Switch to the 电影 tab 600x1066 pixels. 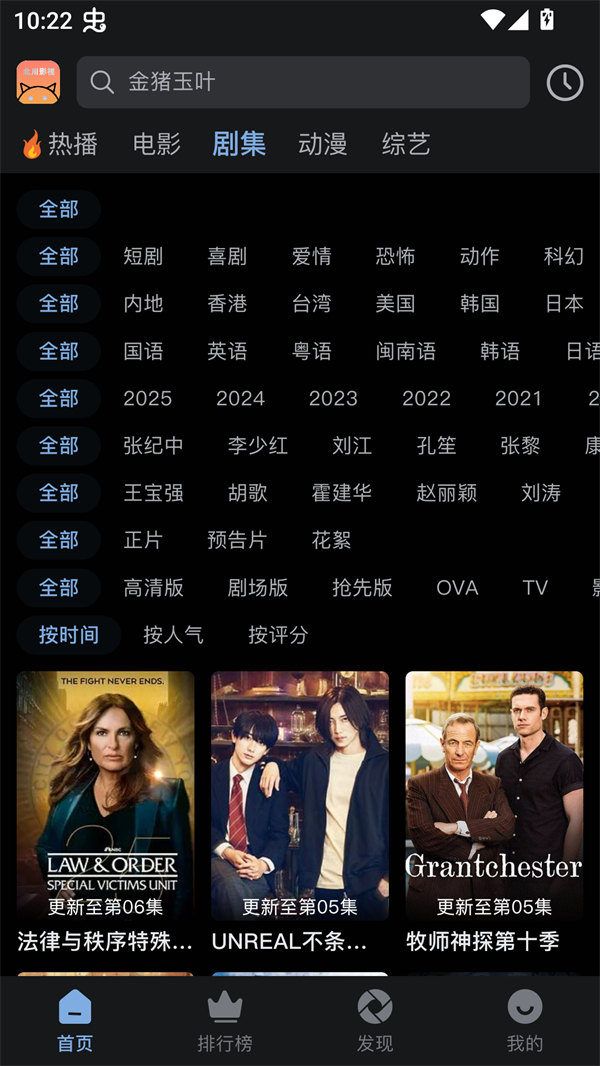pyautogui.click(x=157, y=144)
